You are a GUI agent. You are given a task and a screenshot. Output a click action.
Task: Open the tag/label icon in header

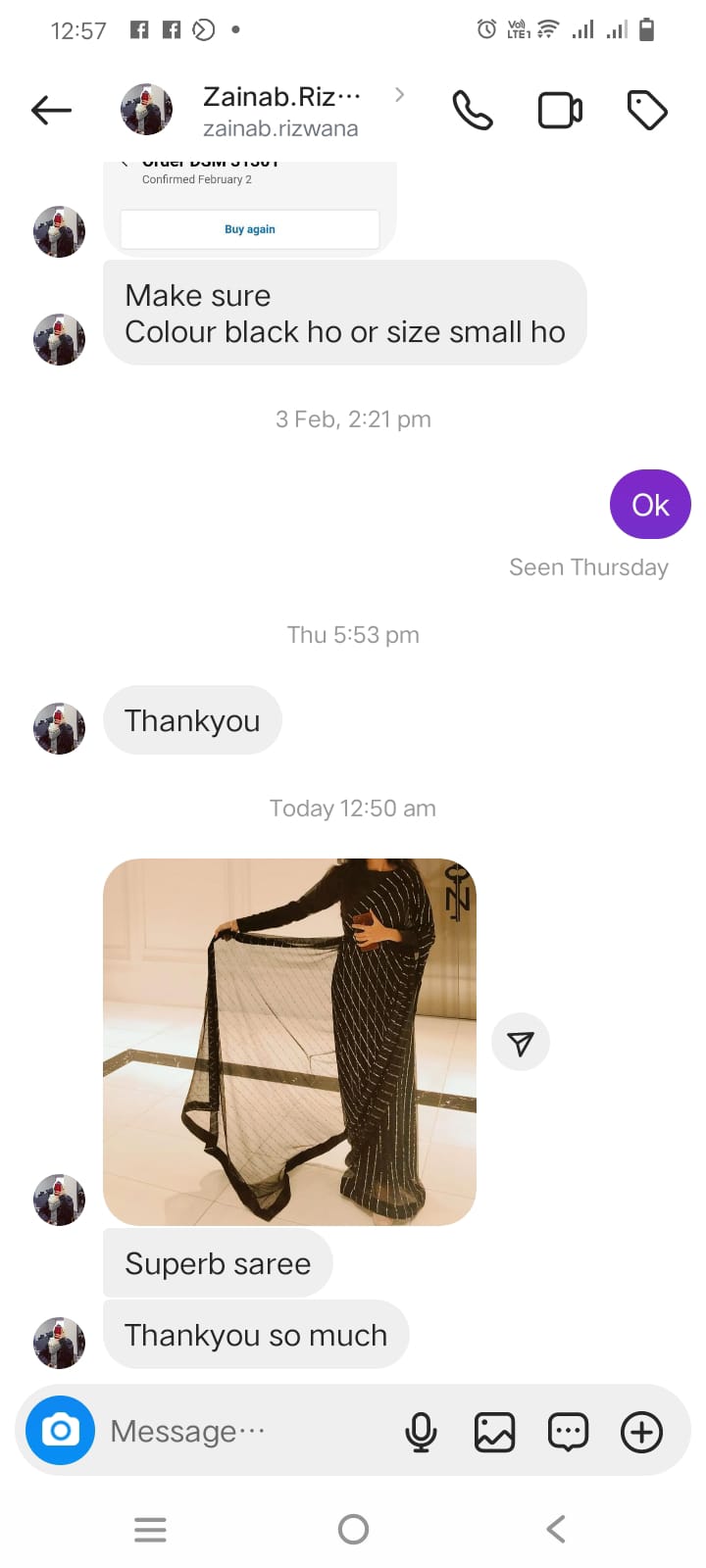tap(647, 111)
